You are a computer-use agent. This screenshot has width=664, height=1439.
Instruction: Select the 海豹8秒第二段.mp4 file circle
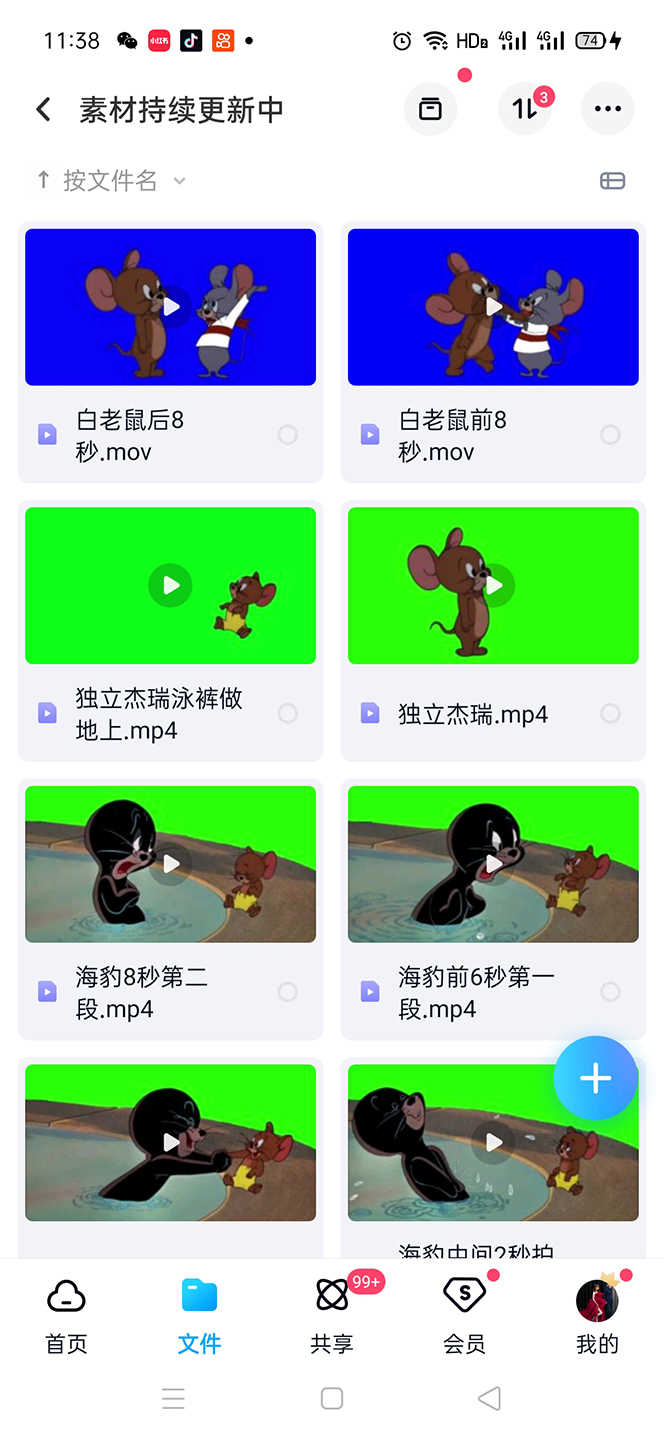[x=288, y=992]
